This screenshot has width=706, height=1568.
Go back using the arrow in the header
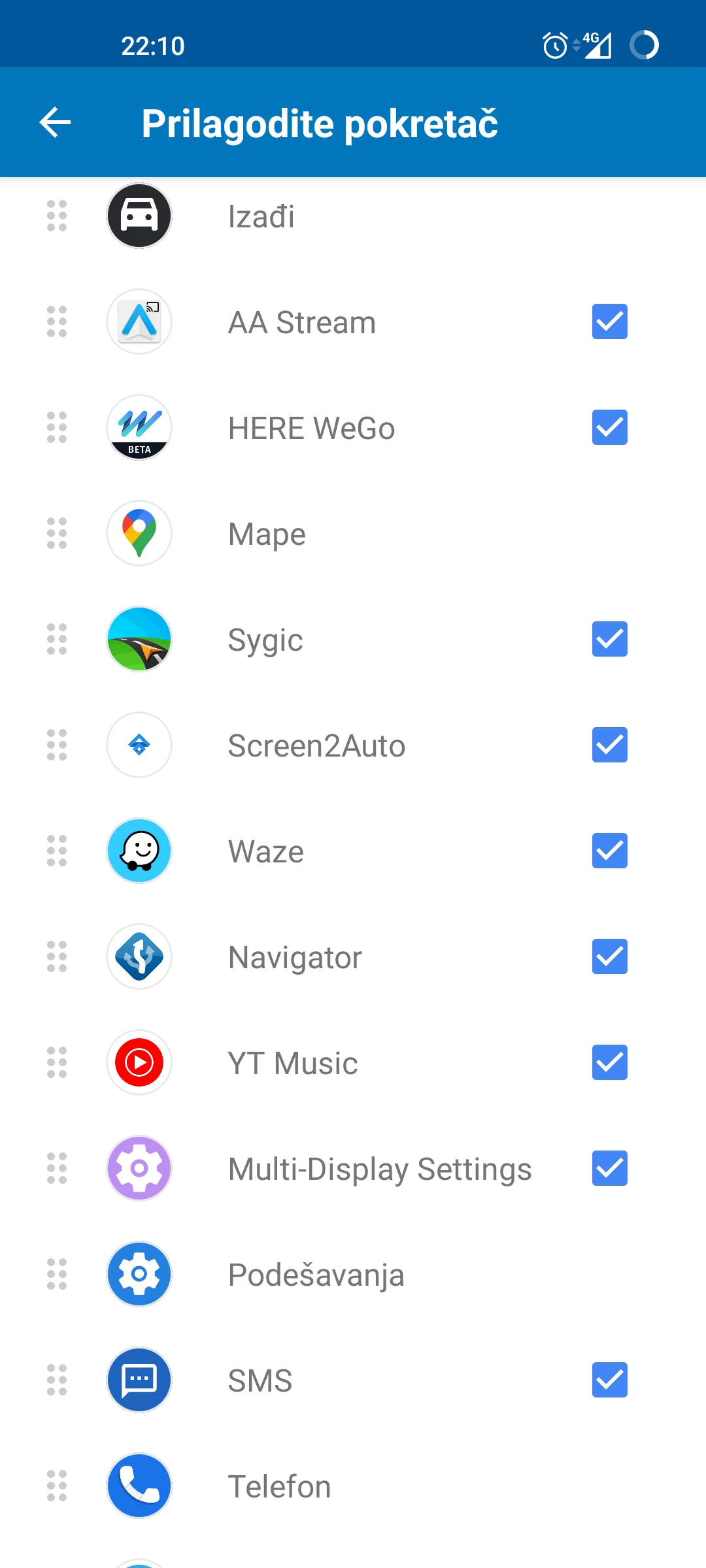[55, 123]
